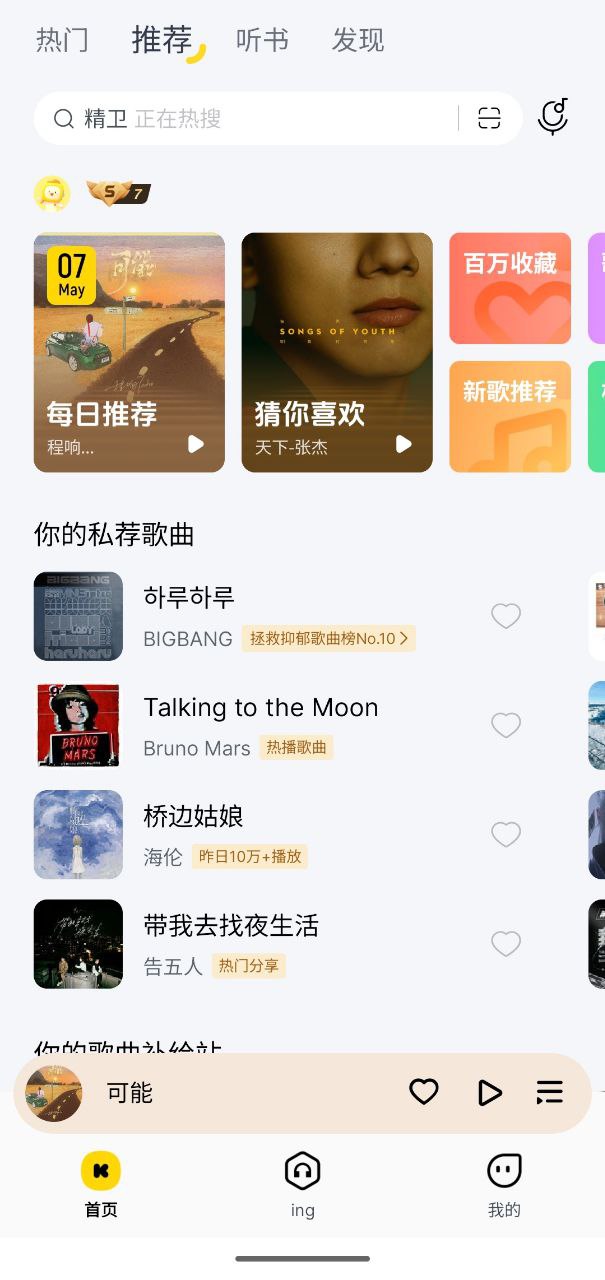
Task: Switch to the 热门 tab
Action: click(x=62, y=40)
